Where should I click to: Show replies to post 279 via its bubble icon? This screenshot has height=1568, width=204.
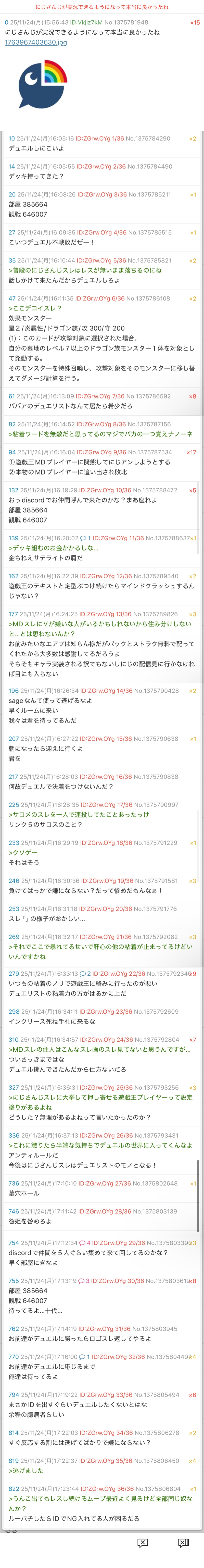(x=82, y=974)
